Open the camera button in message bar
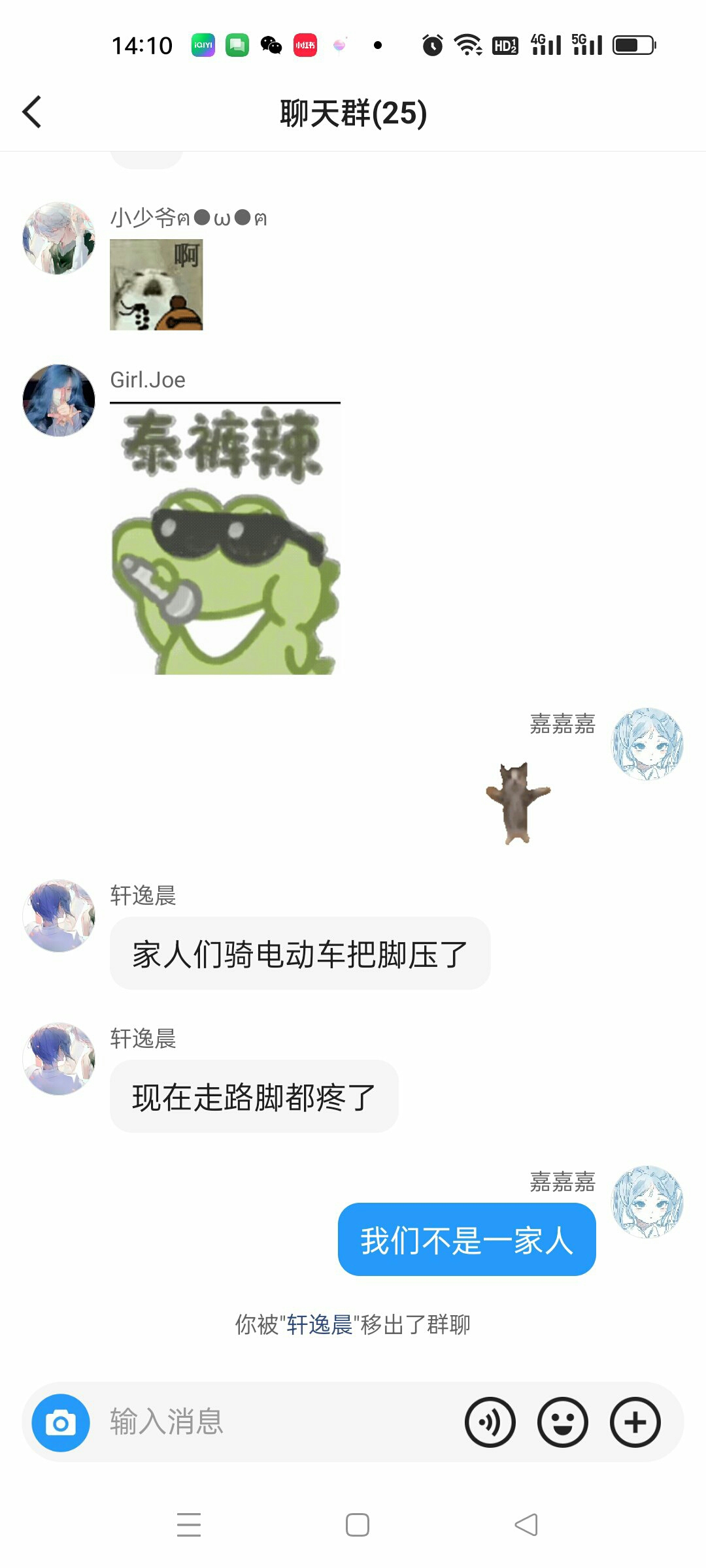The height and width of the screenshot is (1568, 706). click(x=61, y=1422)
